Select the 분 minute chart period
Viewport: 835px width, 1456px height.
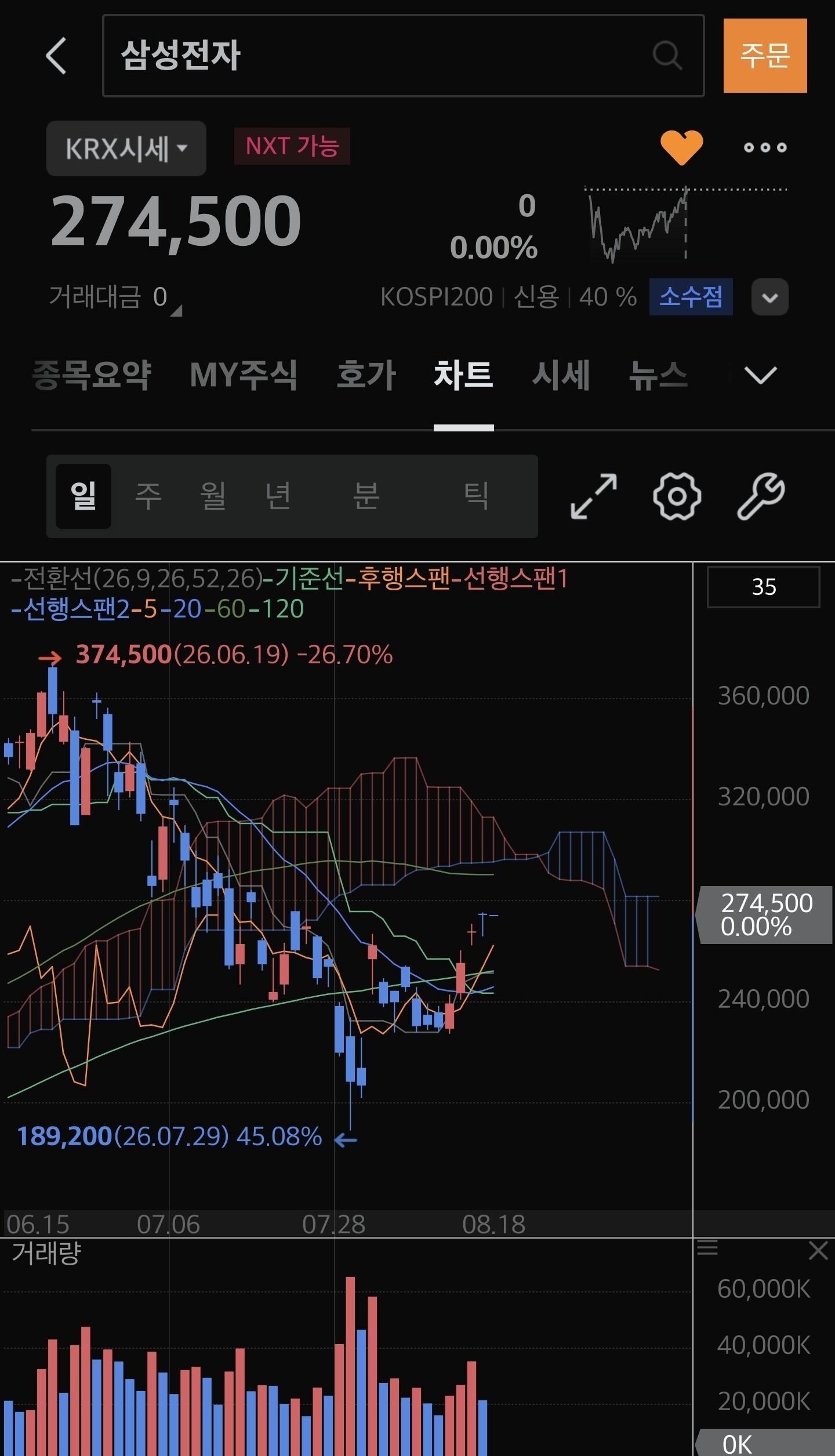[366, 496]
